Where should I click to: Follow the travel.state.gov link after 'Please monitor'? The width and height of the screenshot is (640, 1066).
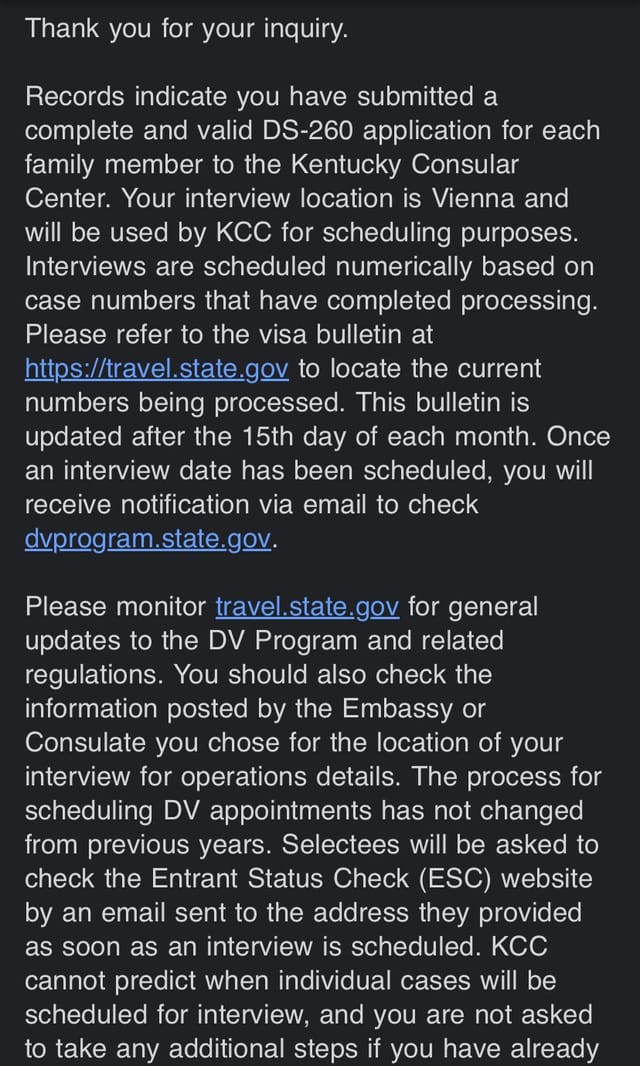pyautogui.click(x=307, y=606)
